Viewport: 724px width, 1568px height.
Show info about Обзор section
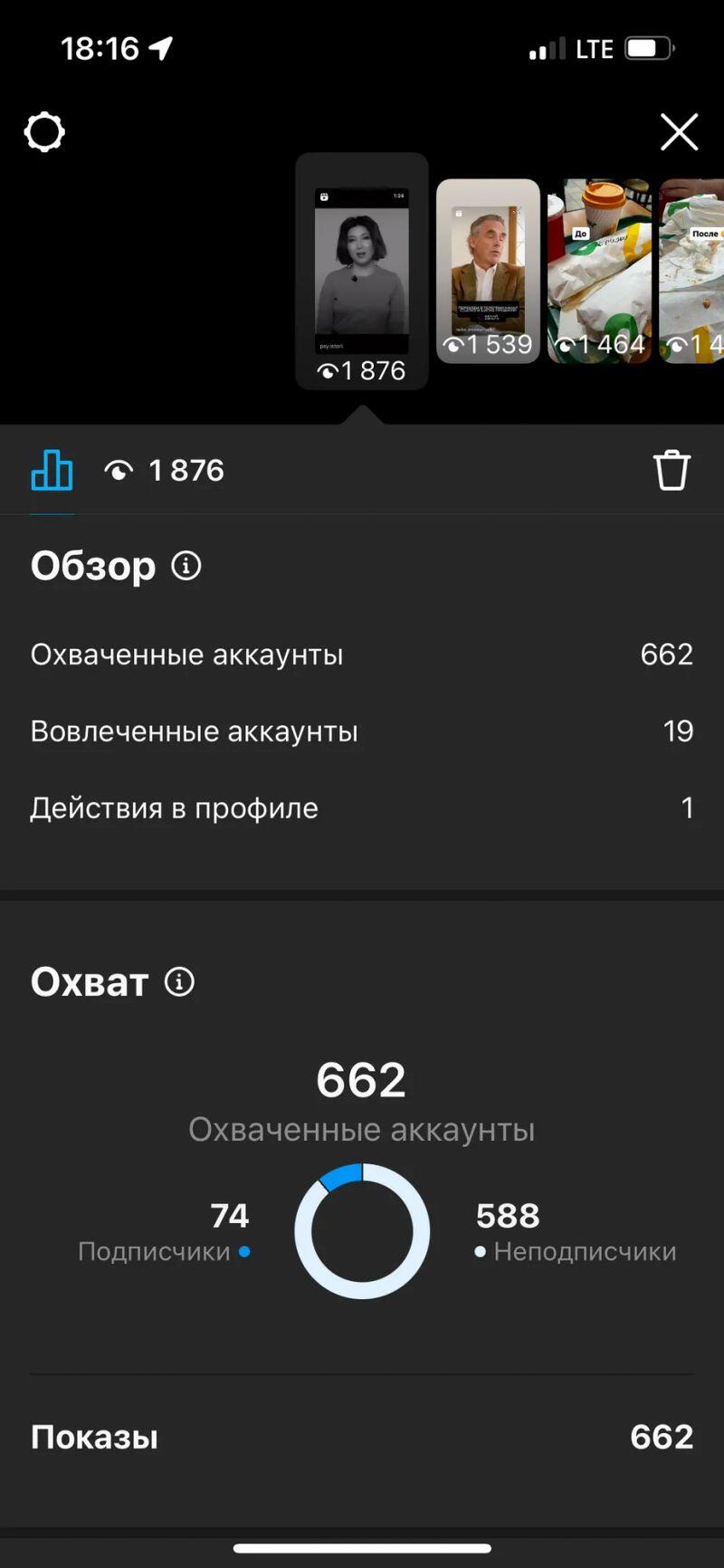coord(186,566)
